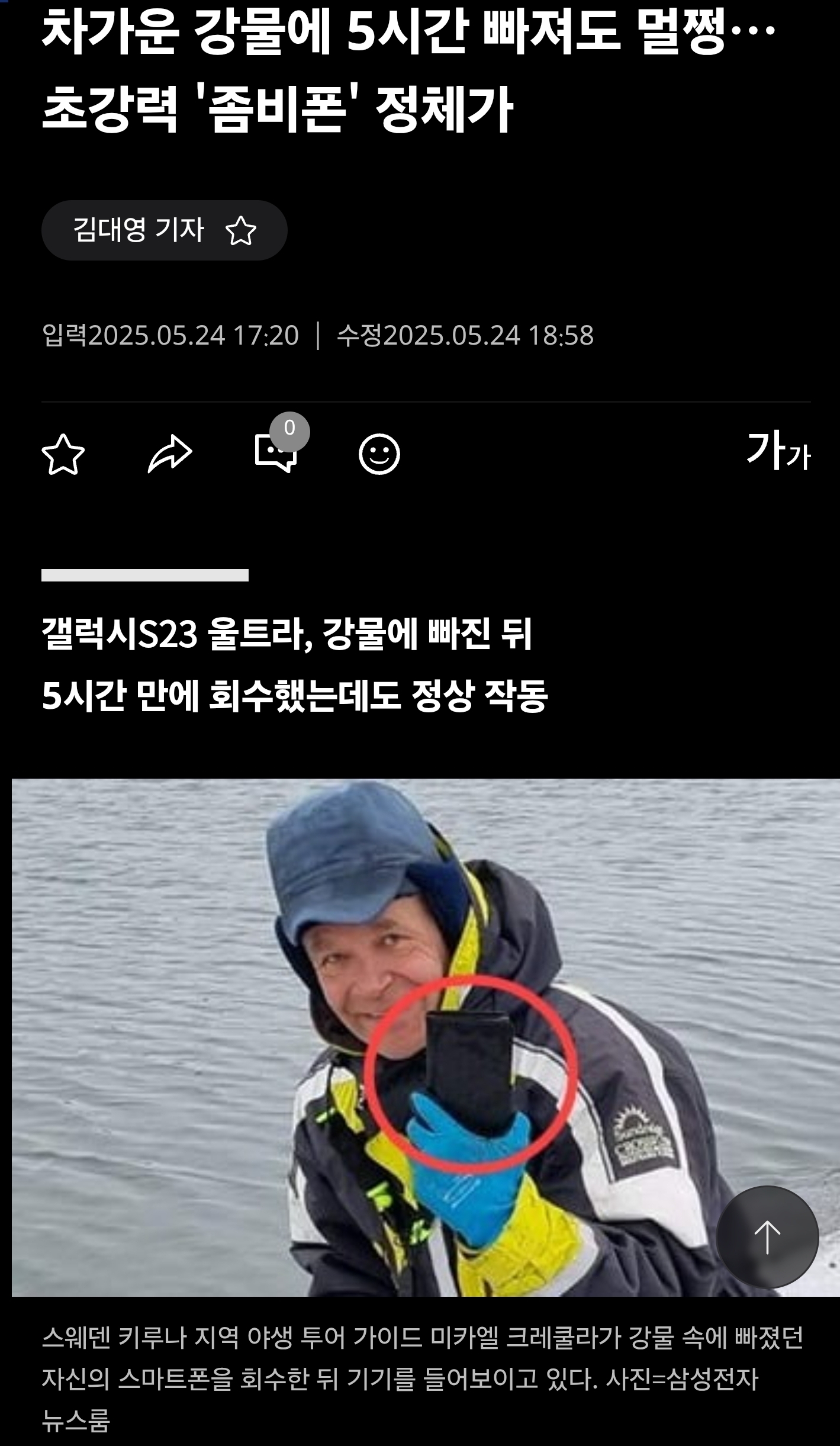Open the emoji reaction icon

click(379, 454)
